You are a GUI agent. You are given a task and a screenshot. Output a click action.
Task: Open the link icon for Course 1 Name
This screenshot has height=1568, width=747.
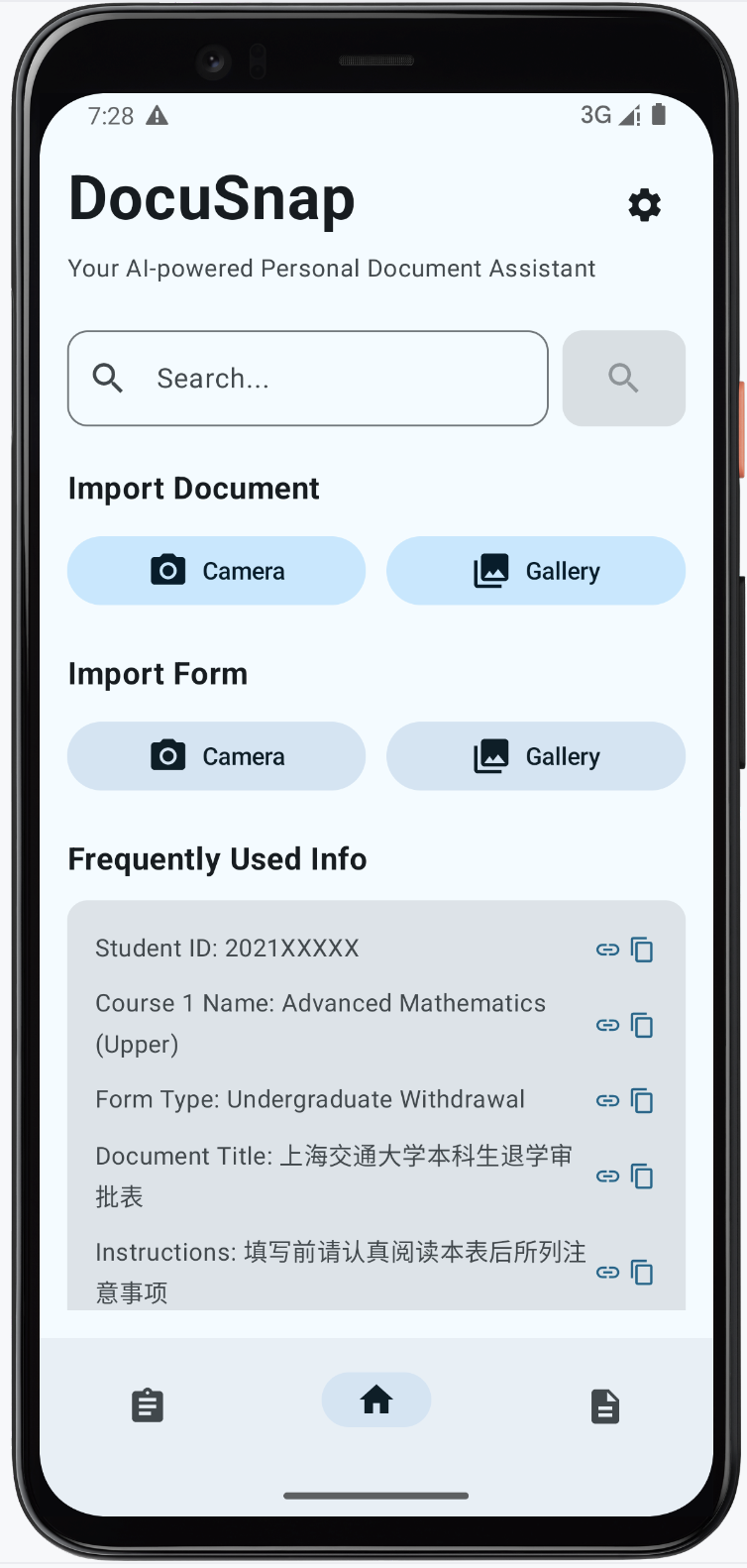pos(607,1025)
